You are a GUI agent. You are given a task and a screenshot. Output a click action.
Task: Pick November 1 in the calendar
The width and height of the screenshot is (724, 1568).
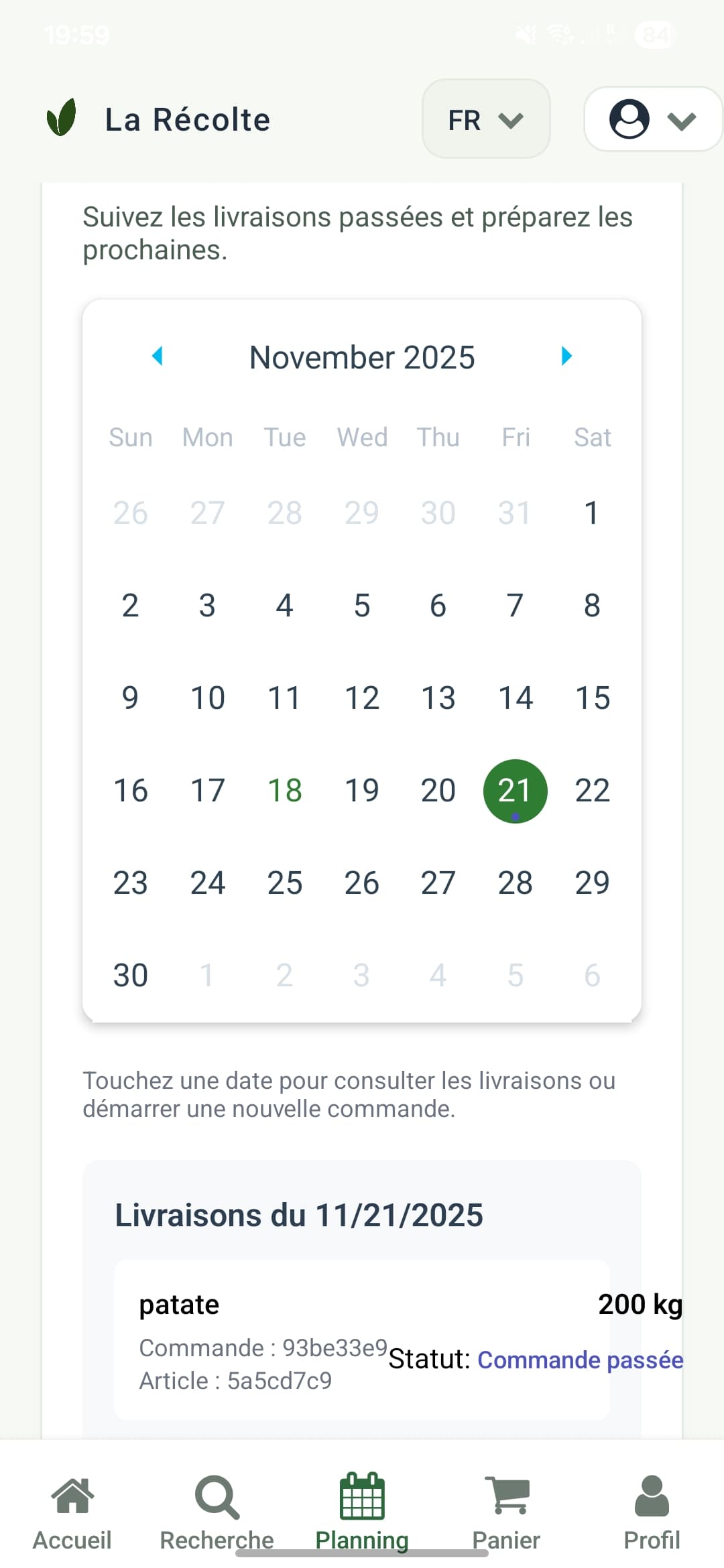coord(591,513)
